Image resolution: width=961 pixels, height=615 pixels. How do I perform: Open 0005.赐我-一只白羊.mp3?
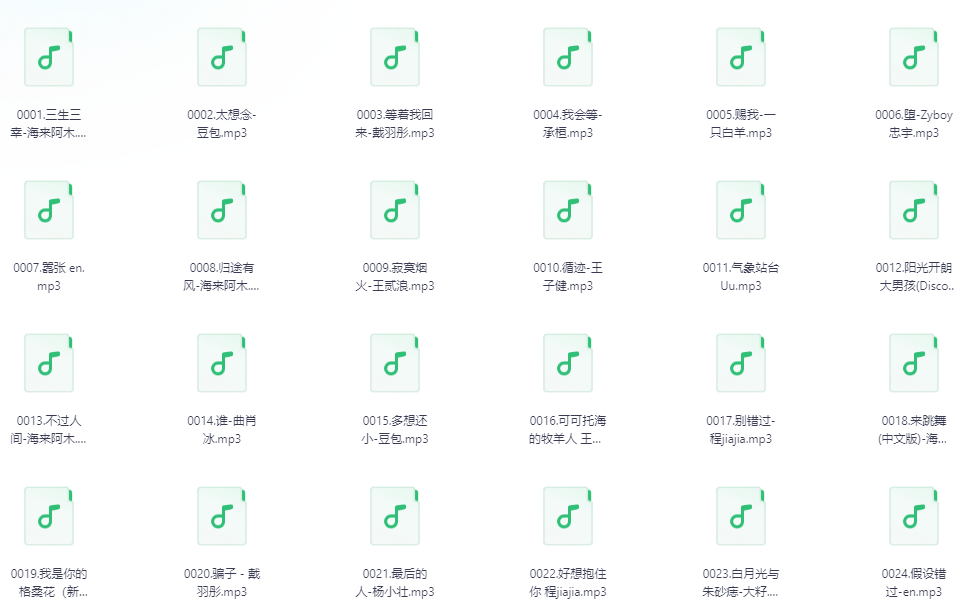click(x=741, y=57)
